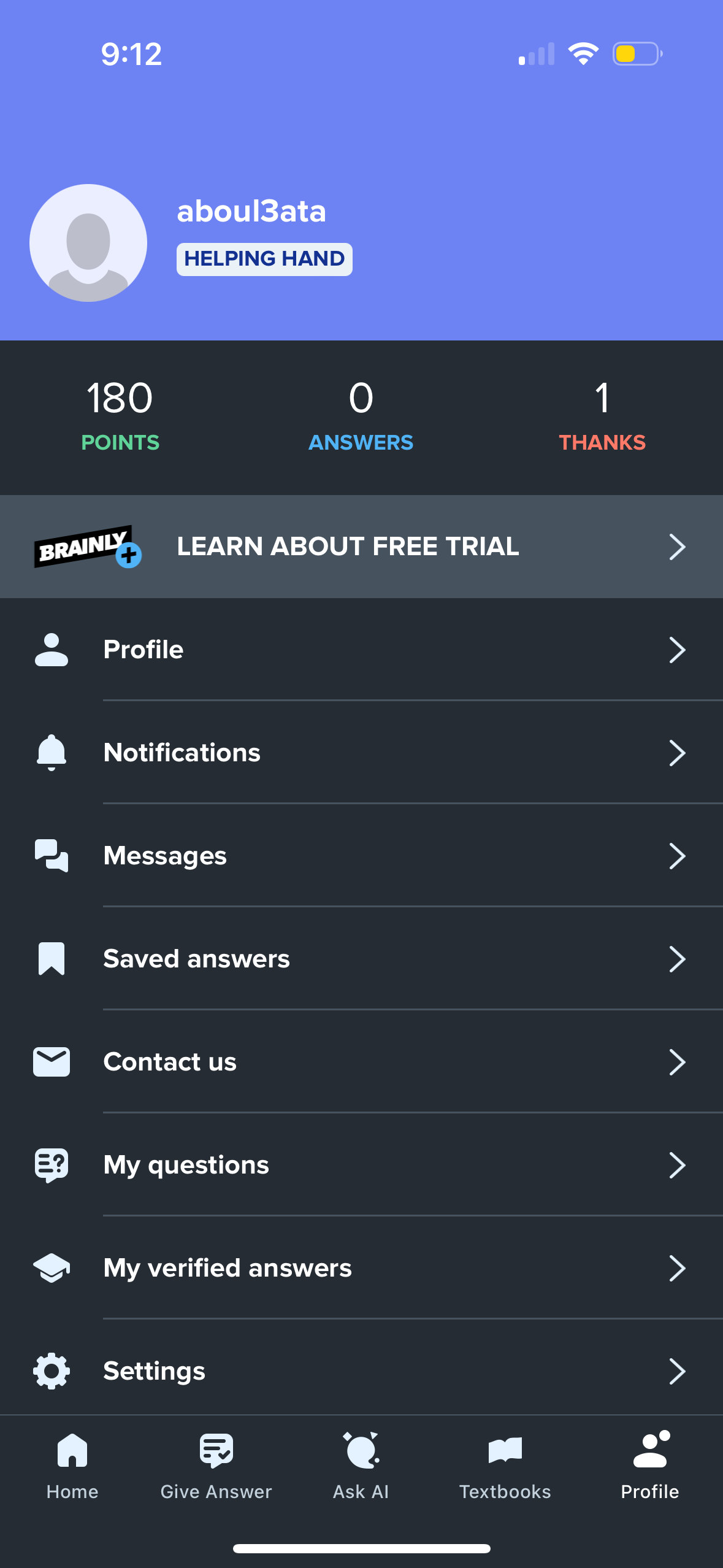Viewport: 723px width, 1568px height.
Task: Select the Textbooks book icon
Action: 505,1451
